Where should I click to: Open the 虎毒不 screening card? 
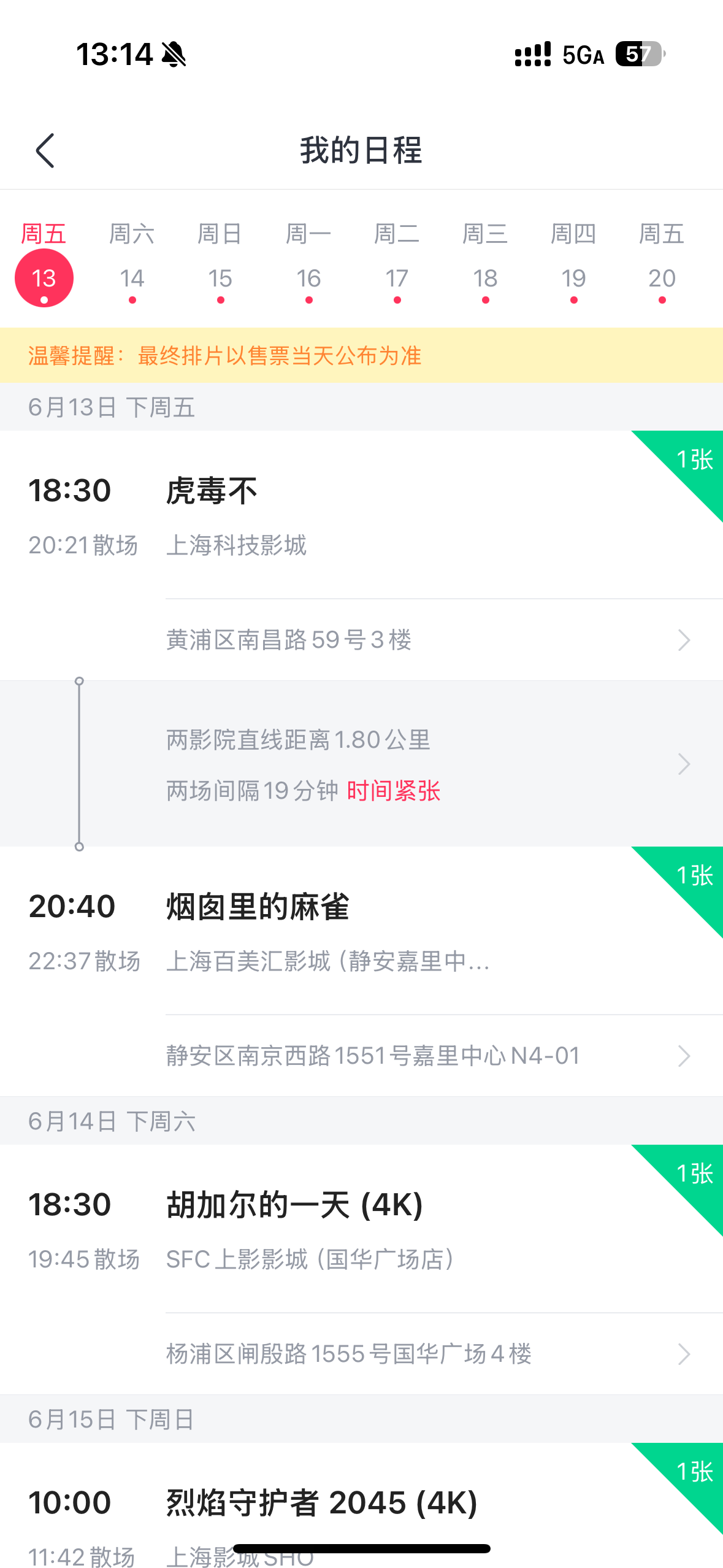pos(361,515)
